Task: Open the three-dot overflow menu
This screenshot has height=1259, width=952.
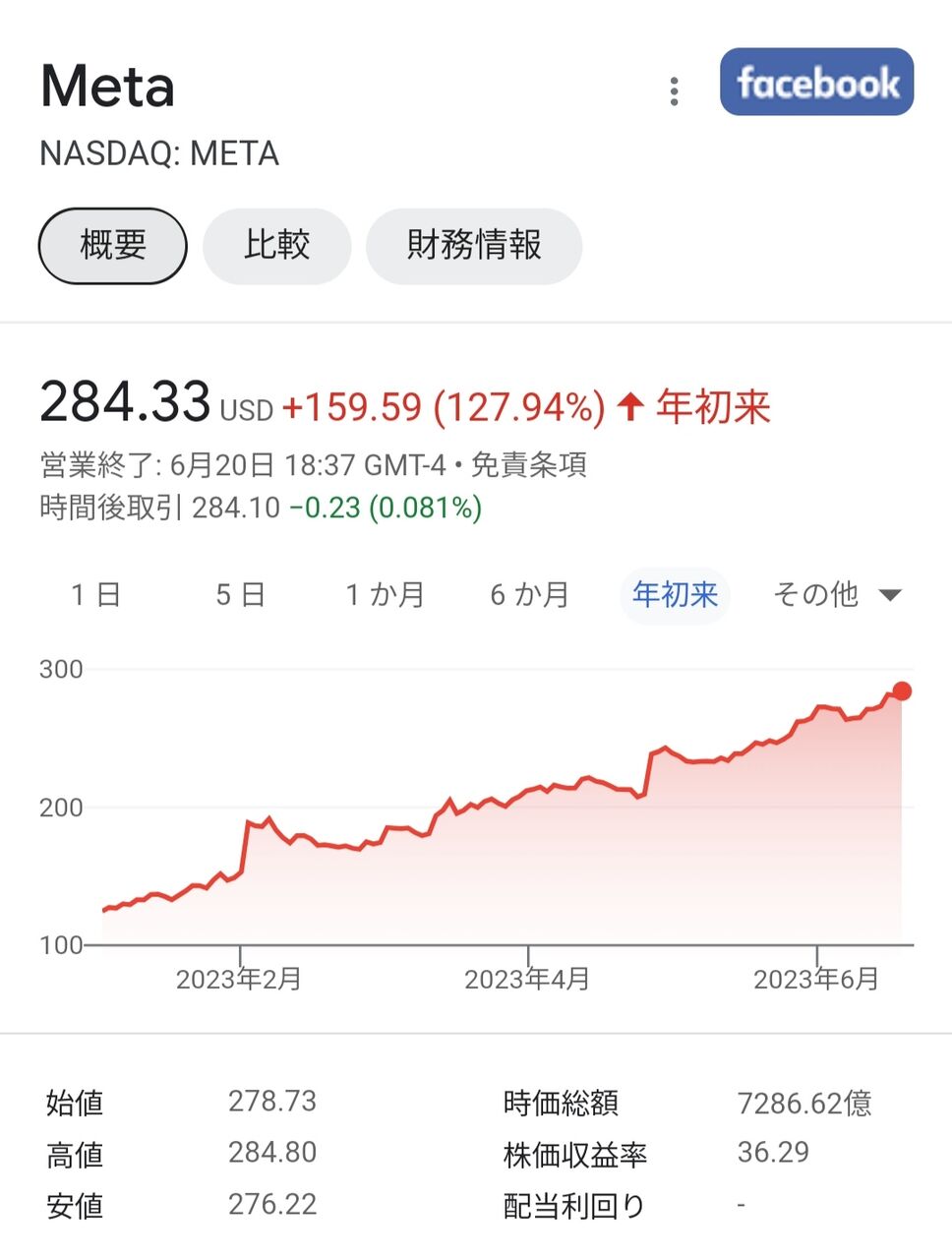Action: (674, 91)
